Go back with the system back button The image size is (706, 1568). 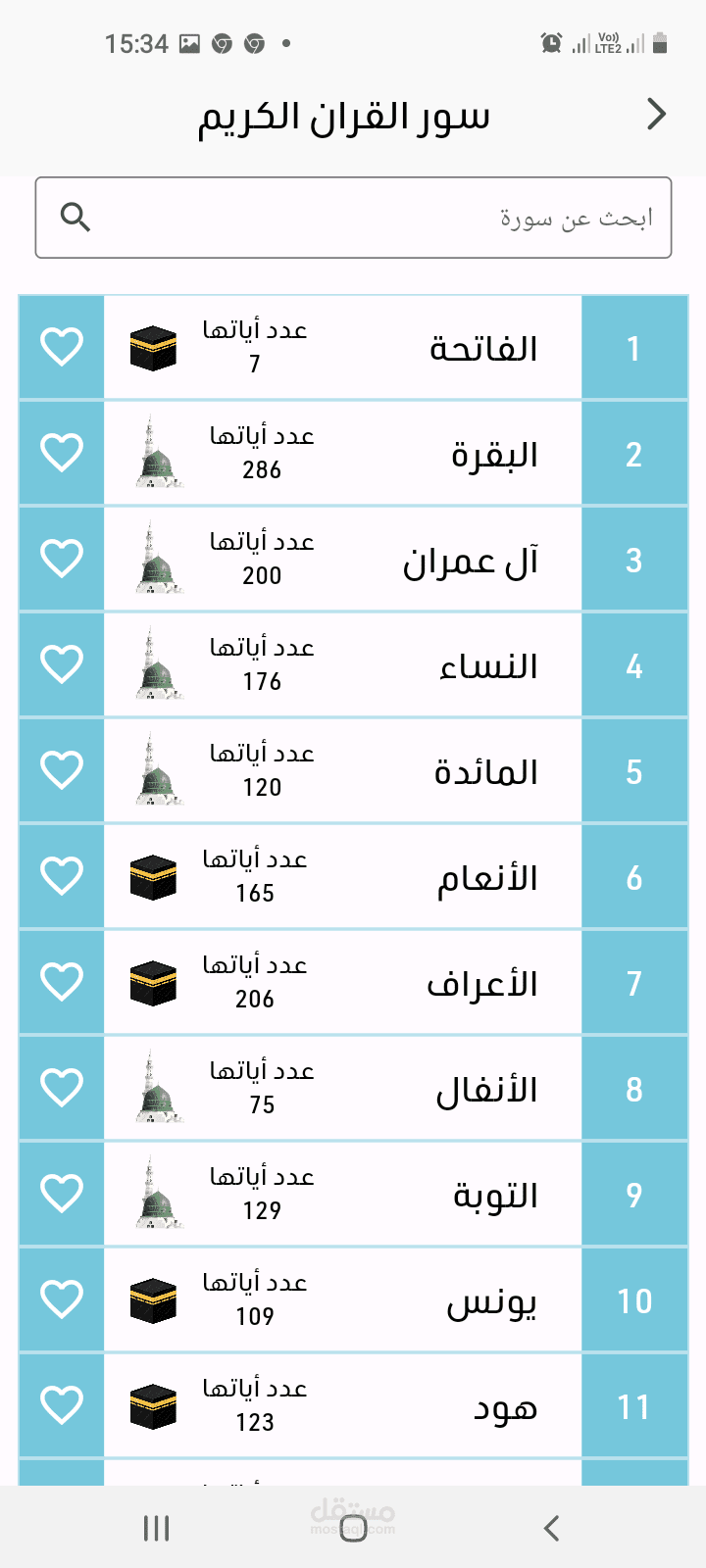[x=551, y=1528]
